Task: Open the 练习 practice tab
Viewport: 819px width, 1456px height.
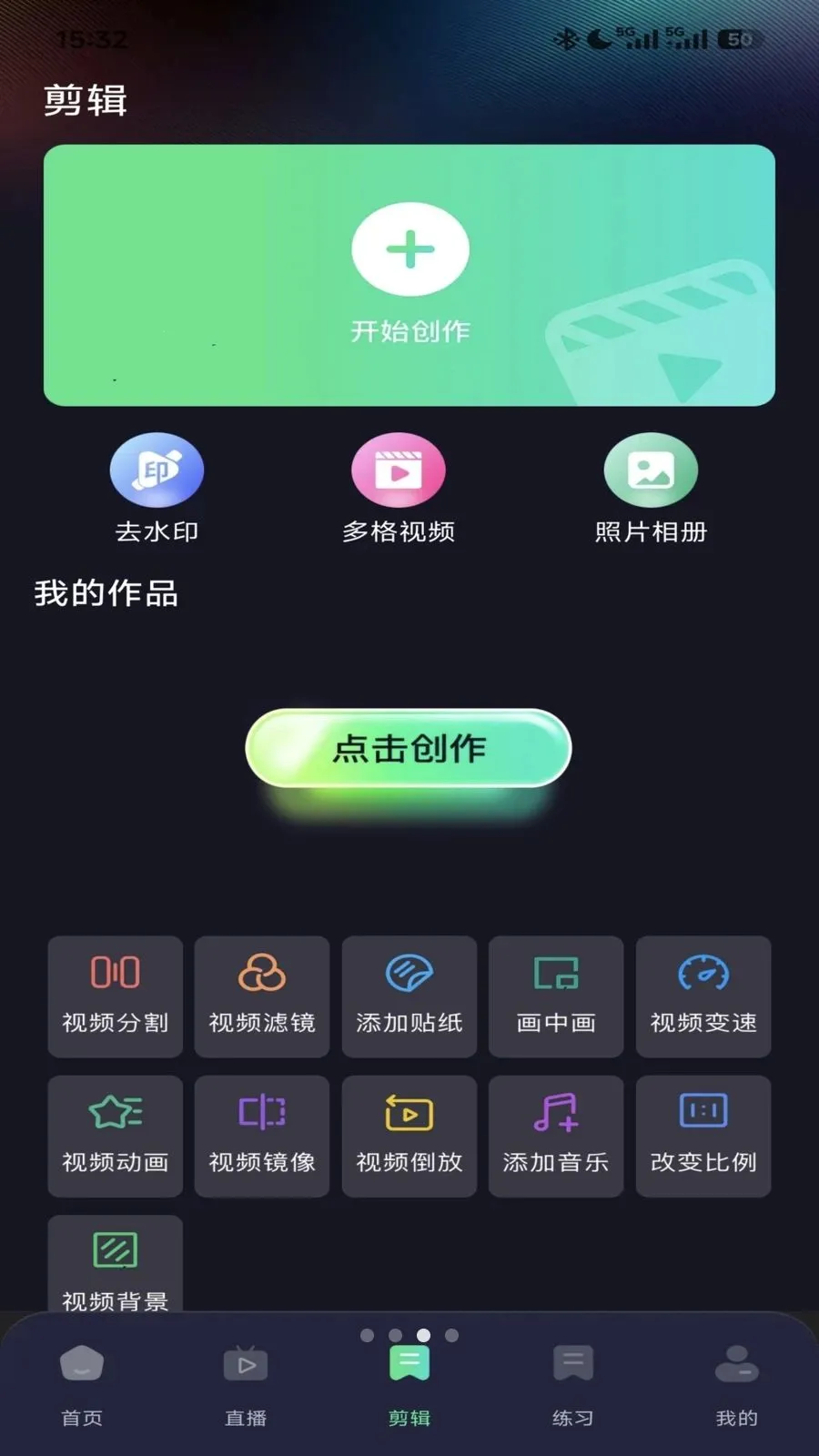Action: pyautogui.click(x=571, y=1383)
